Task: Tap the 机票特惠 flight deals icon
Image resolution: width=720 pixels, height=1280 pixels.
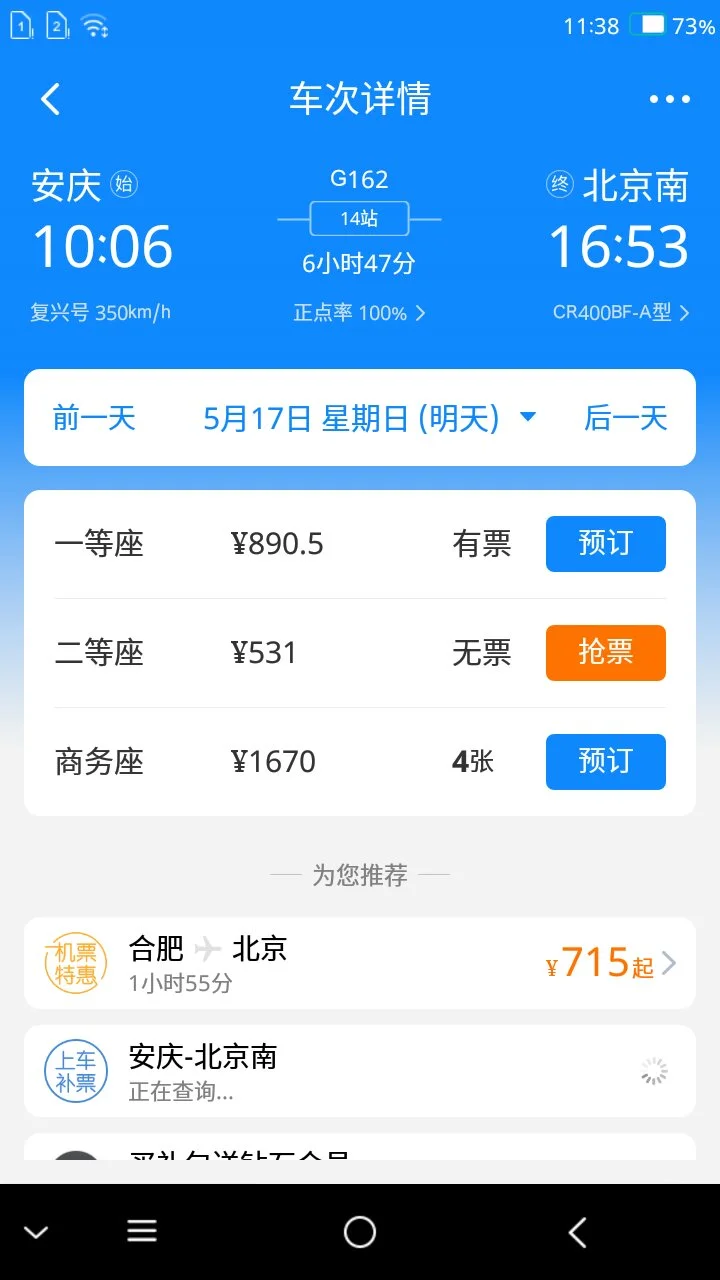Action: (x=75, y=962)
